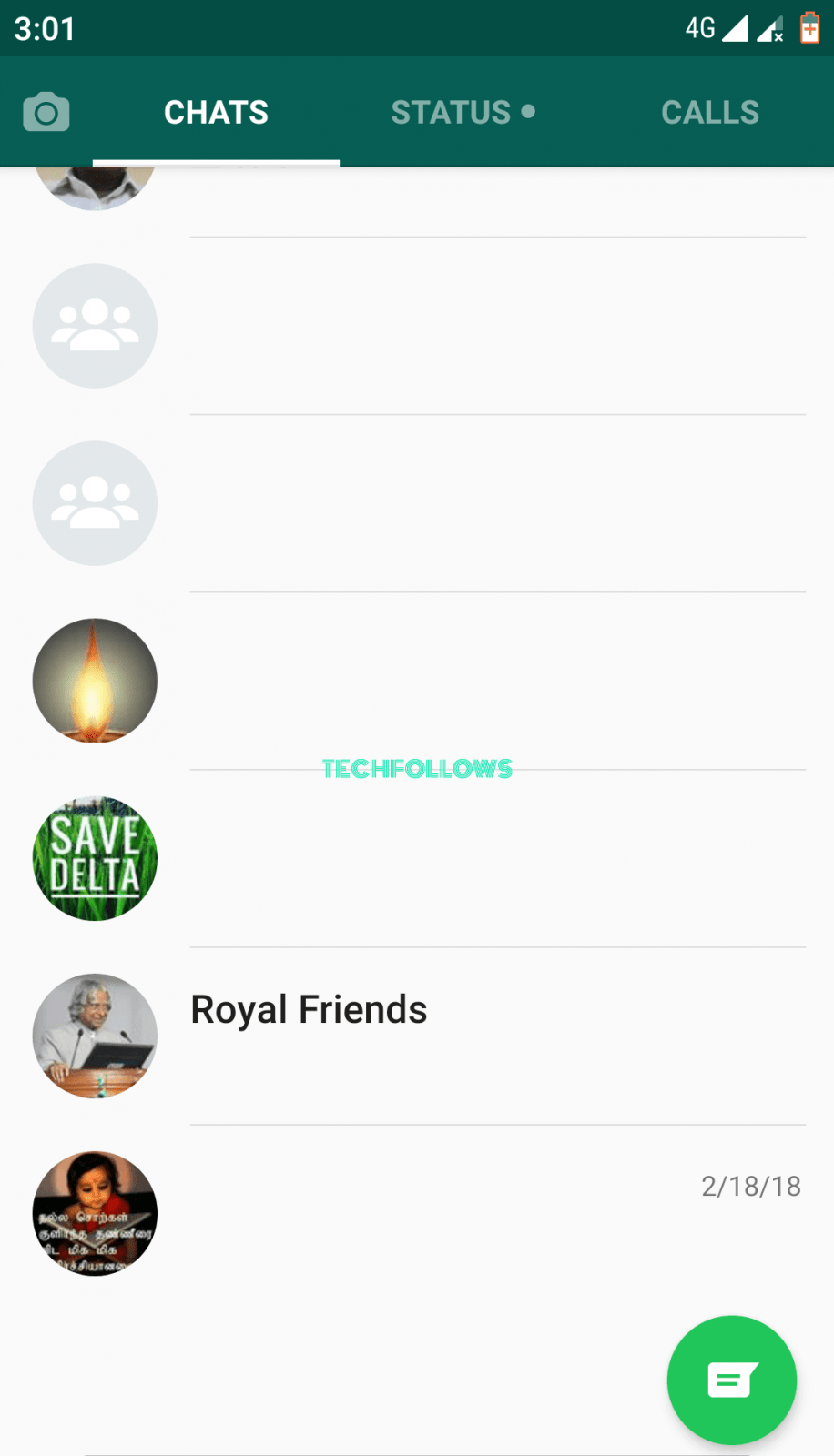Open the chat with the candle flame picture
This screenshot has height=1456, width=834.
417,682
